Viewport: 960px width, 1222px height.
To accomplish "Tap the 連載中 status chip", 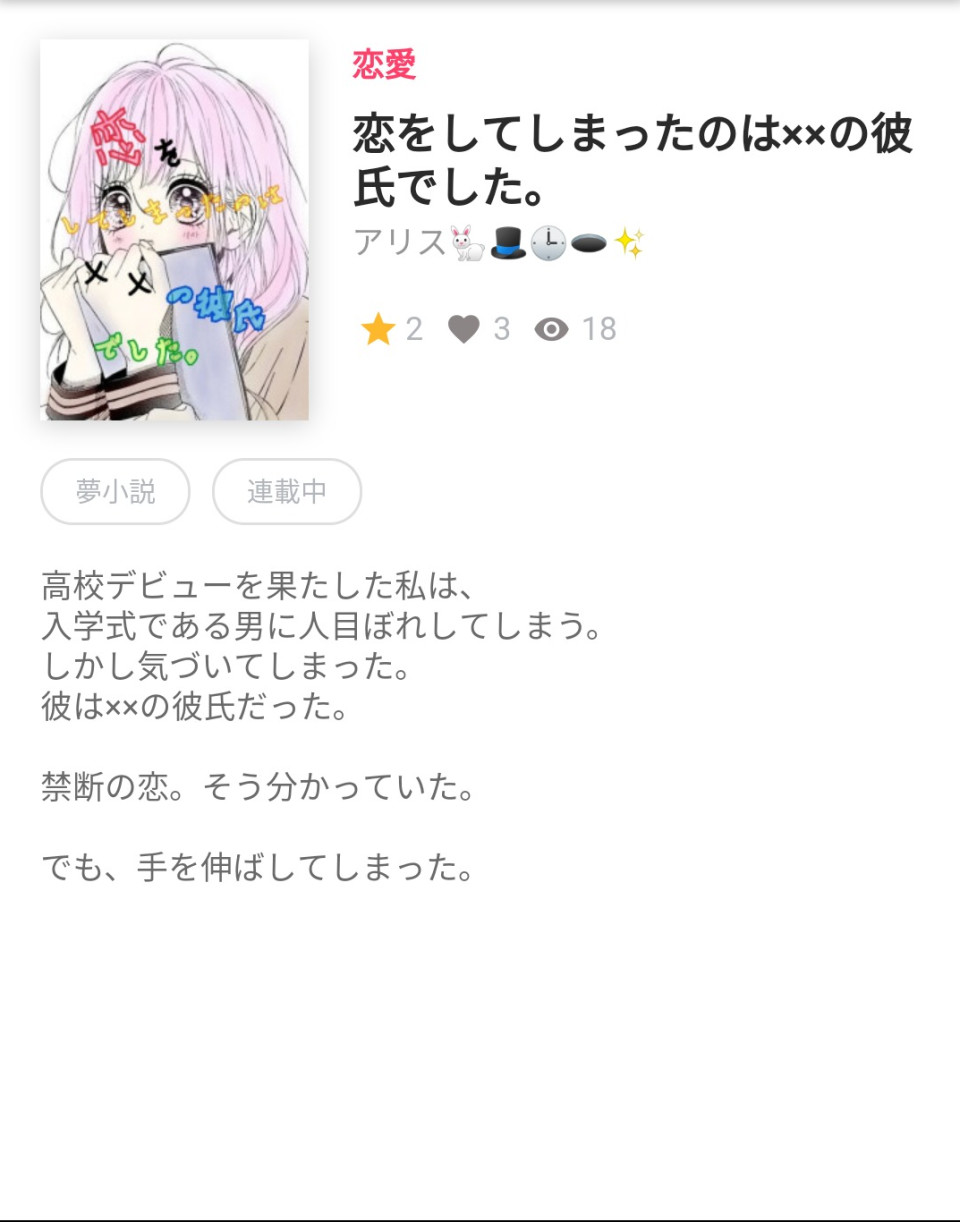I will [x=287, y=491].
